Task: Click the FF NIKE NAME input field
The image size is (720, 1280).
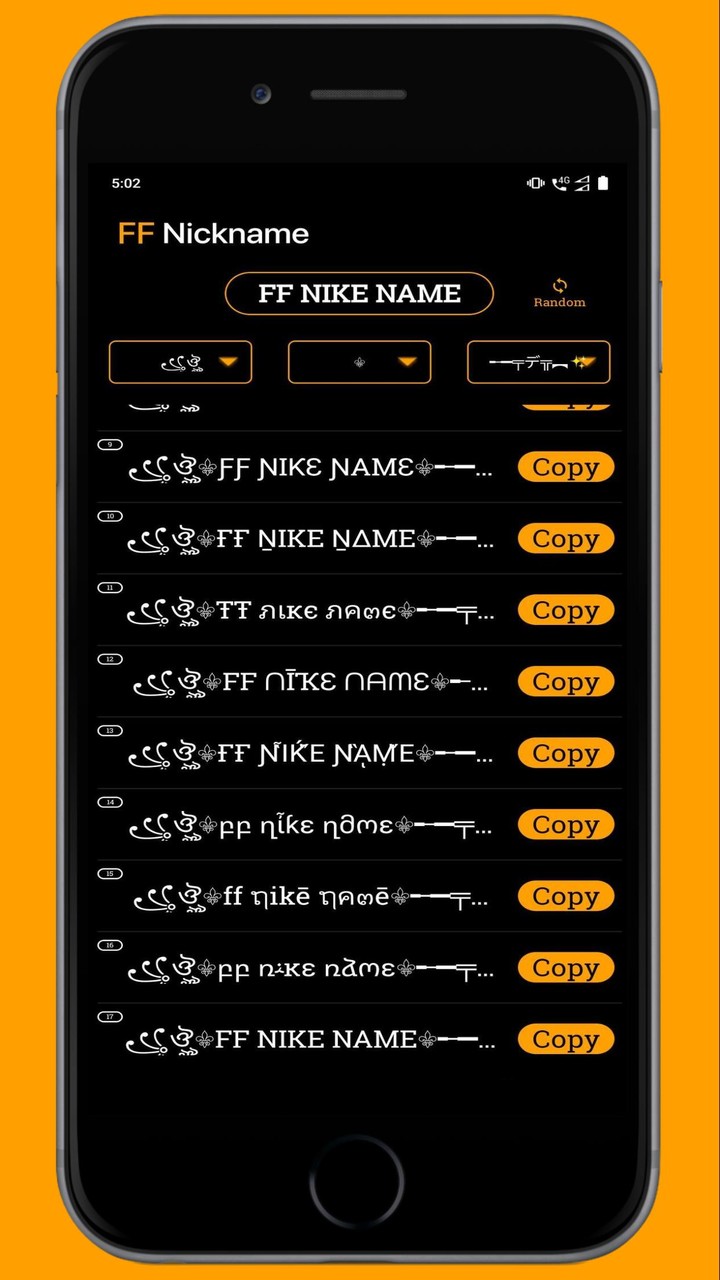Action: [x=359, y=293]
